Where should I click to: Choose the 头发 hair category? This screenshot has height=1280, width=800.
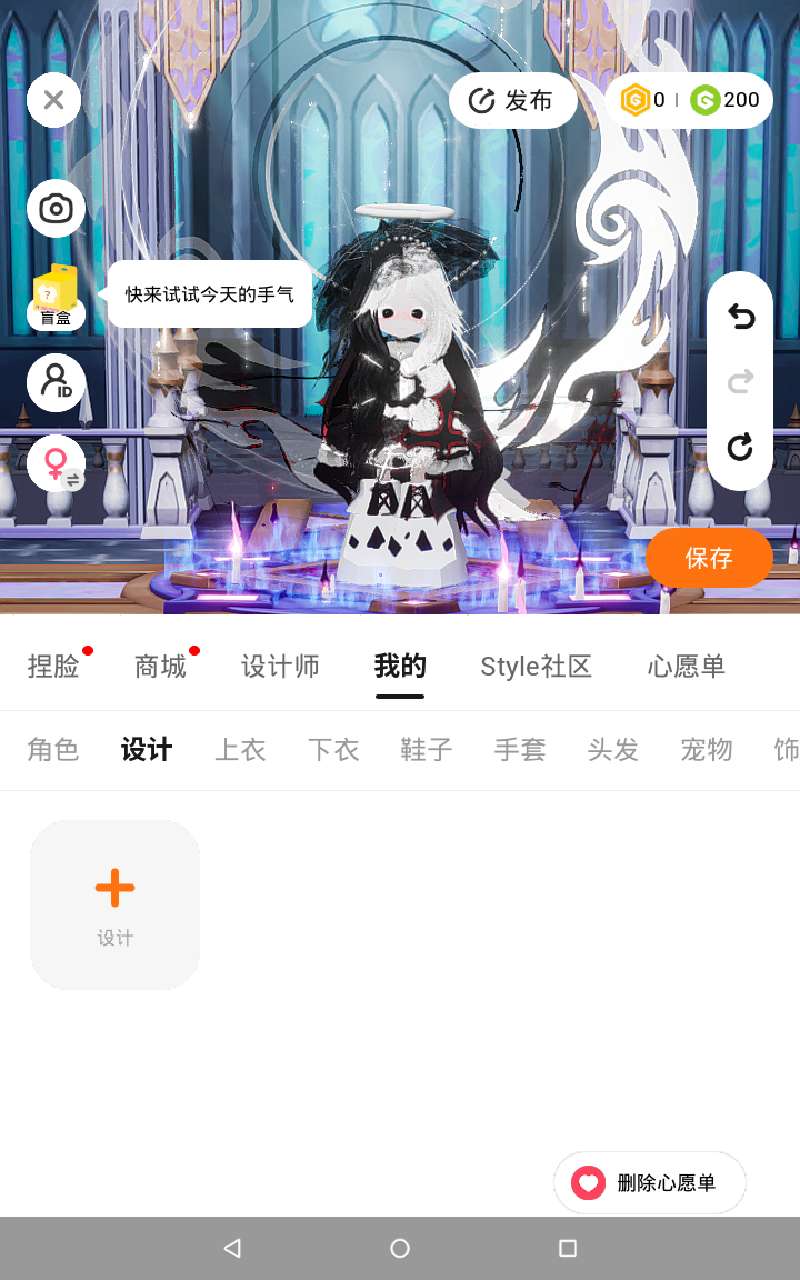[613, 749]
